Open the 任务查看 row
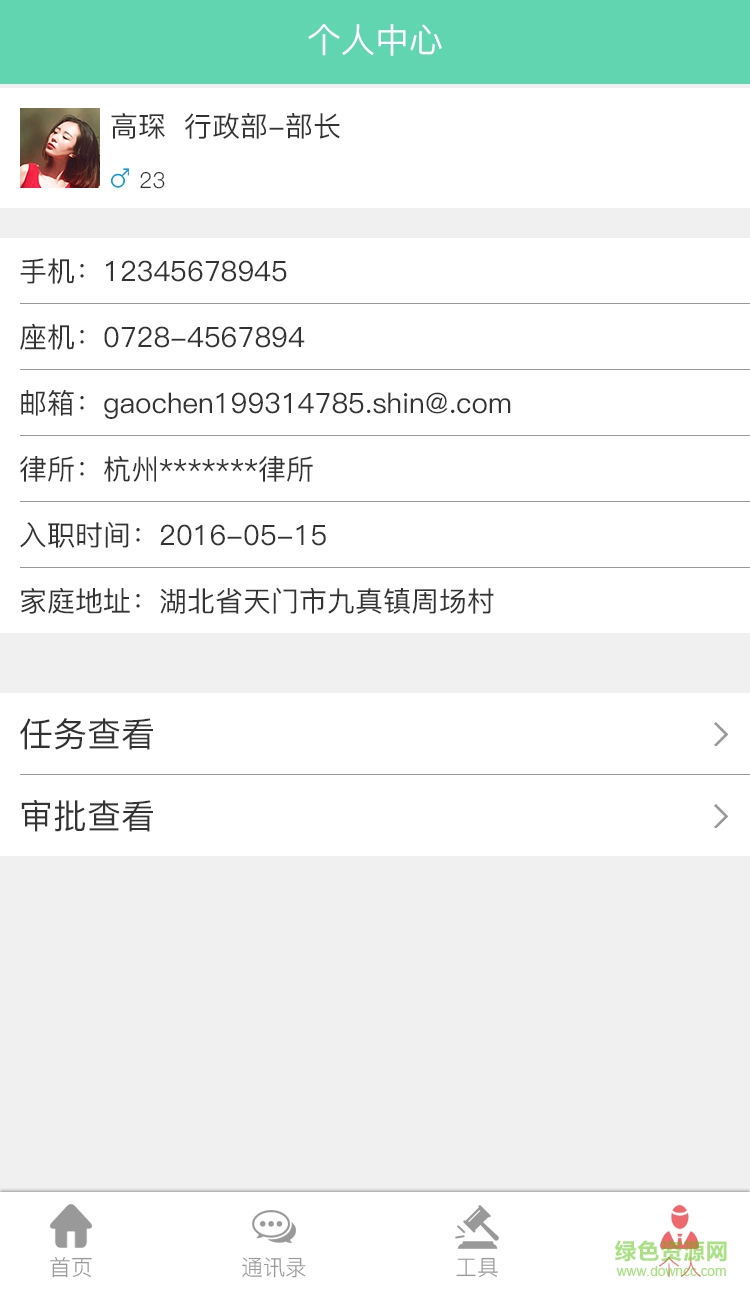Image resolution: width=750 pixels, height=1290 pixels. (x=375, y=734)
